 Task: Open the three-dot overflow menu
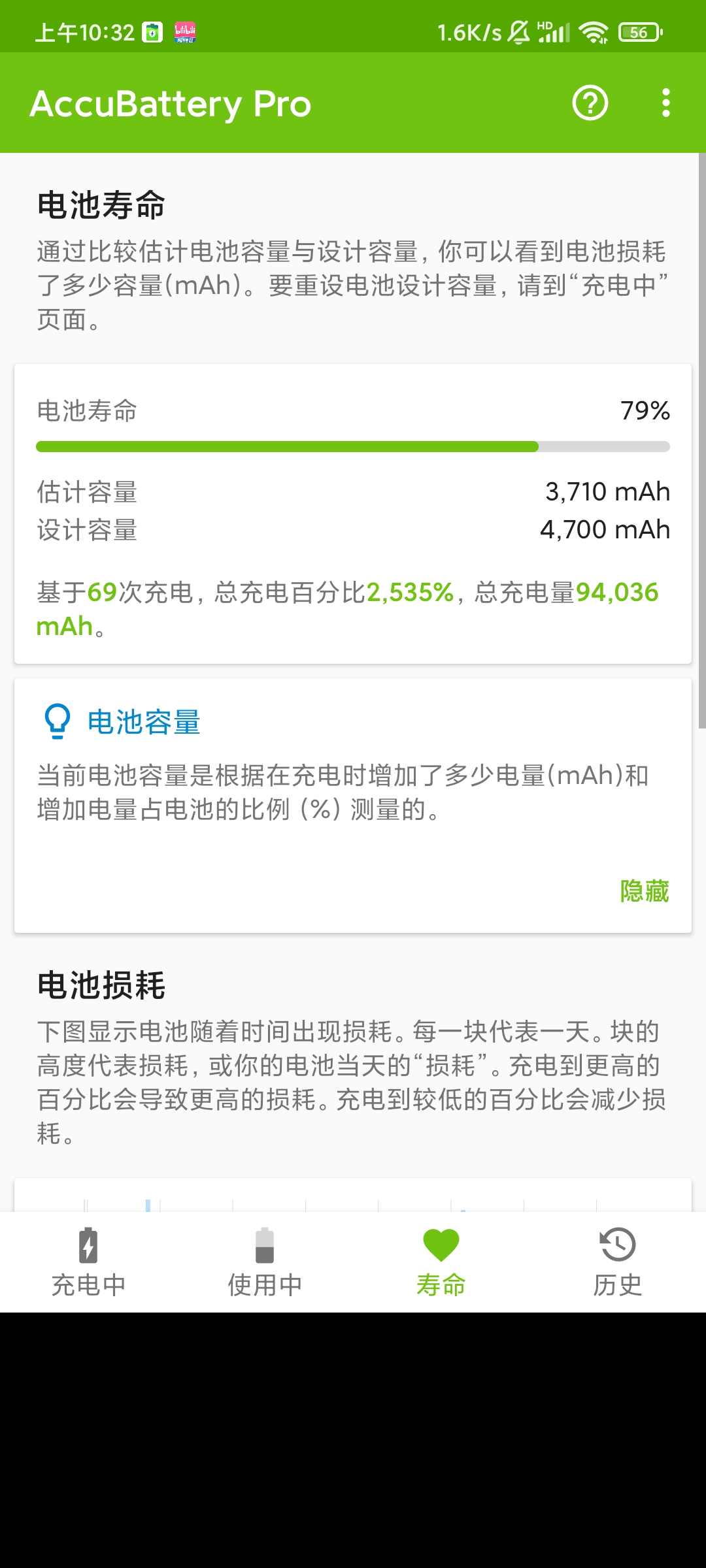tap(665, 103)
